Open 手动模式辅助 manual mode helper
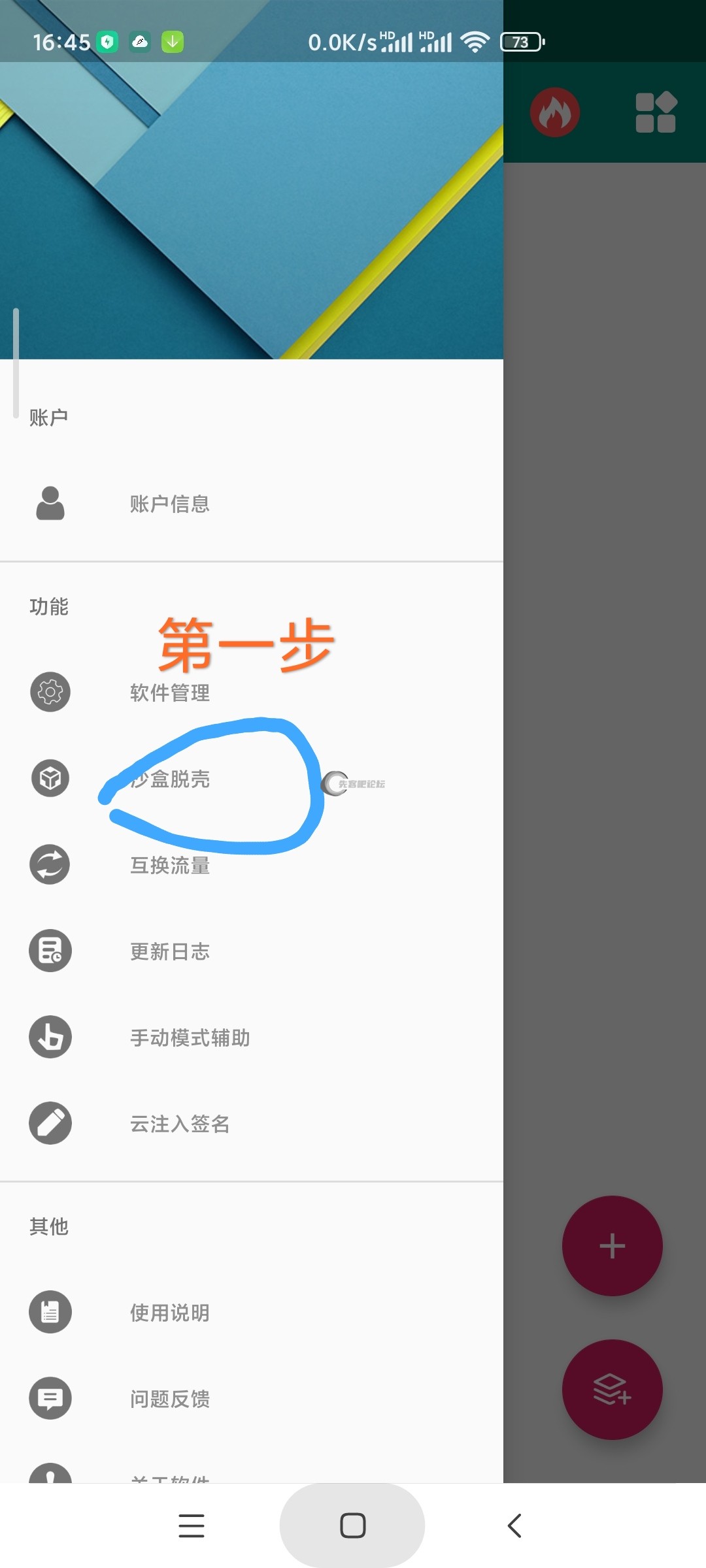The image size is (706, 1568). tap(190, 1037)
